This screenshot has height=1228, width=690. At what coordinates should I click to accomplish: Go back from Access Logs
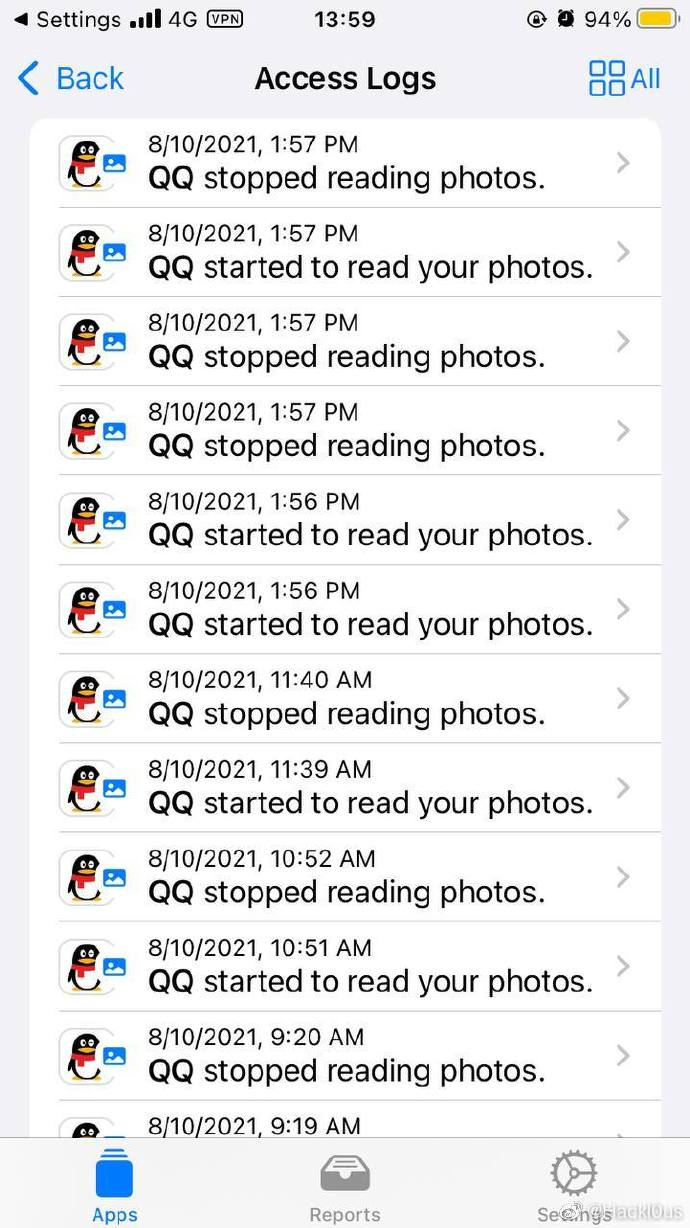click(70, 78)
